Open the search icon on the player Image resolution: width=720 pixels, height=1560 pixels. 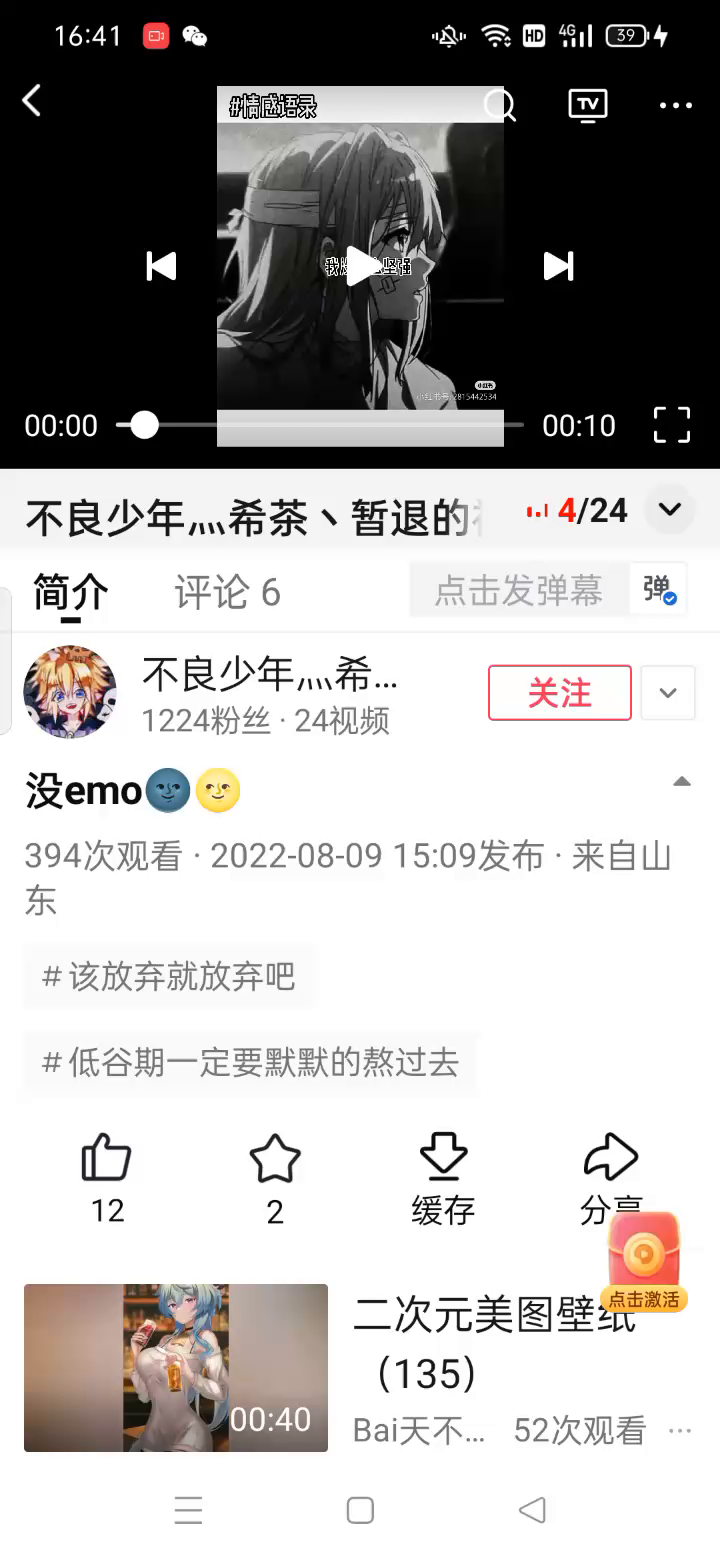coord(499,104)
